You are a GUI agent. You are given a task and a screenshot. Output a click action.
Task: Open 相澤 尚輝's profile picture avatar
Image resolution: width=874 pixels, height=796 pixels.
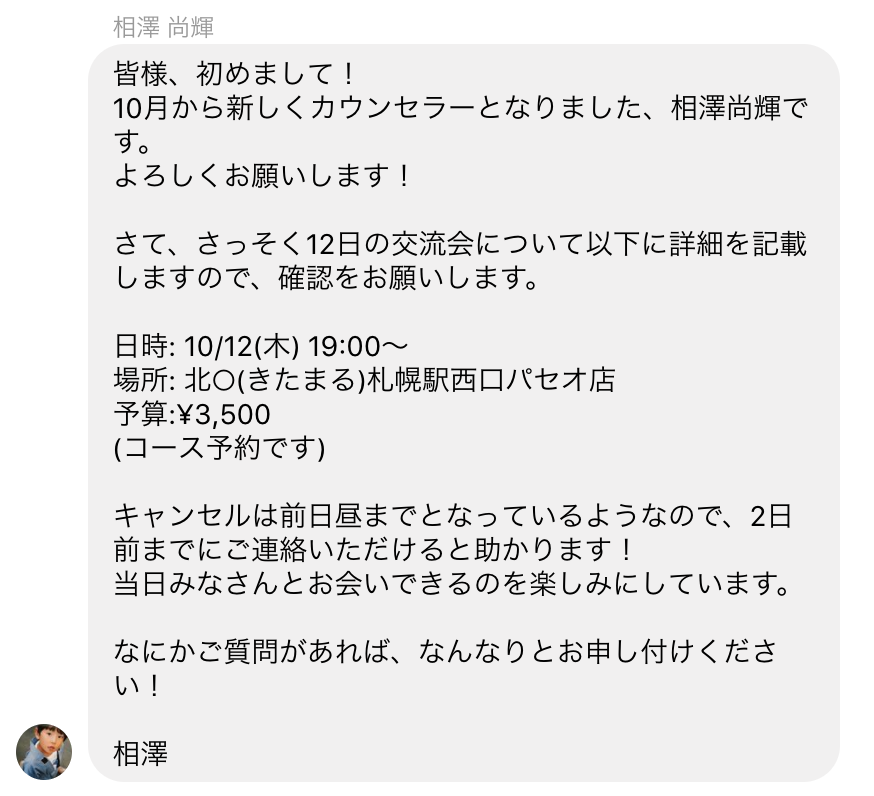45,750
